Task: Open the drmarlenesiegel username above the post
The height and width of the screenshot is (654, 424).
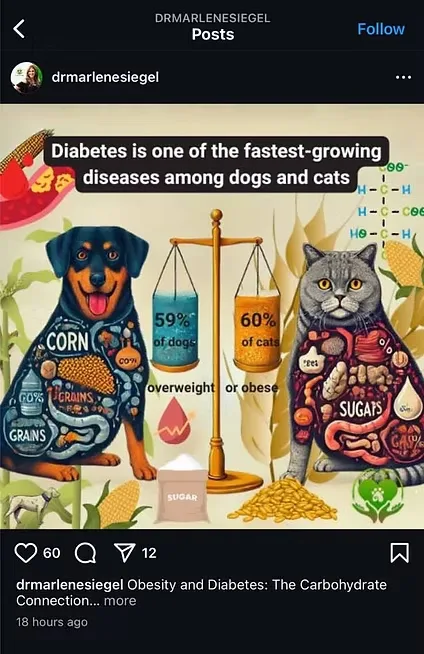Action: click(105, 77)
